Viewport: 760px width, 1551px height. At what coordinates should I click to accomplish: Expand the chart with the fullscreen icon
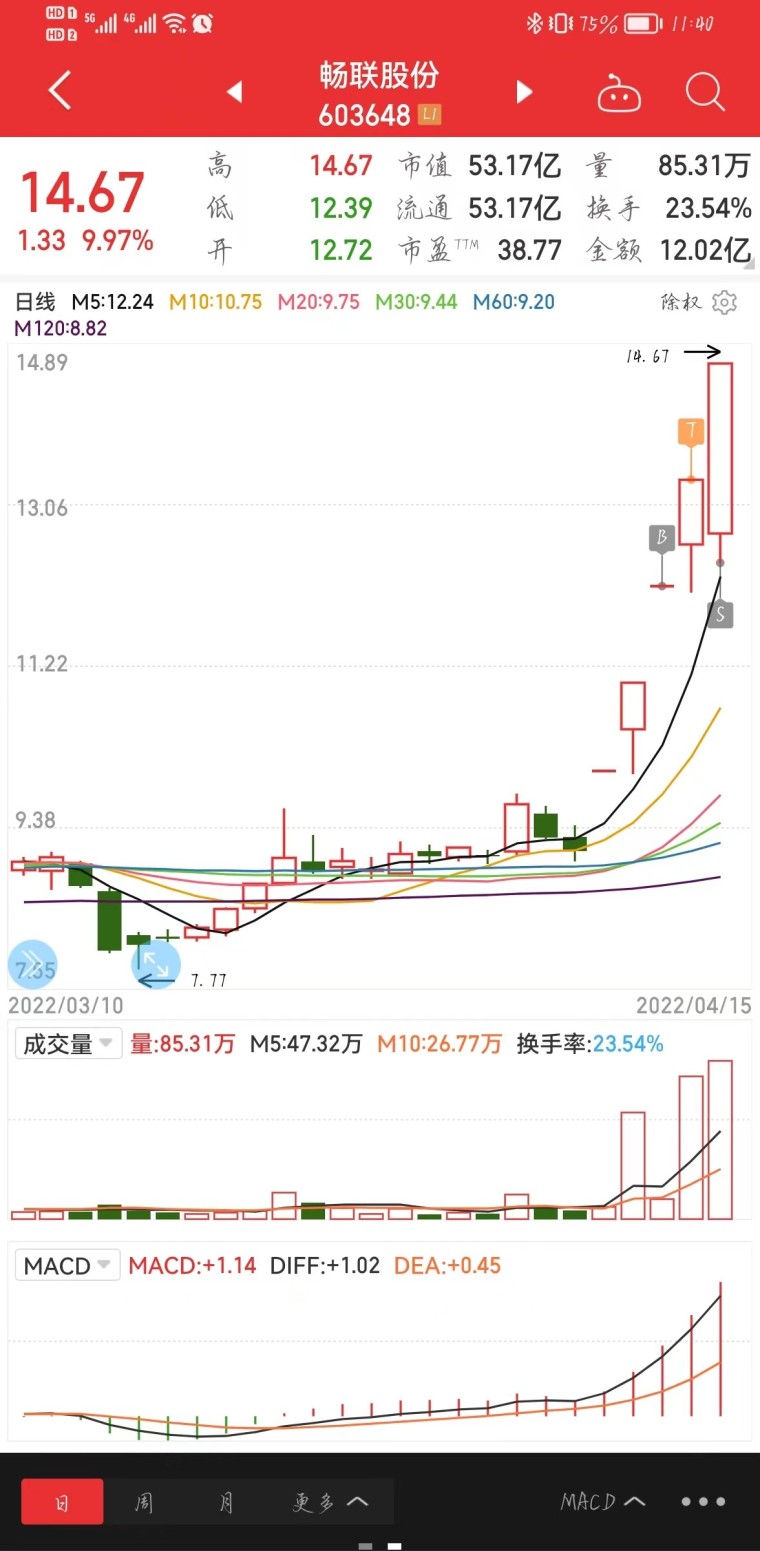coord(156,963)
